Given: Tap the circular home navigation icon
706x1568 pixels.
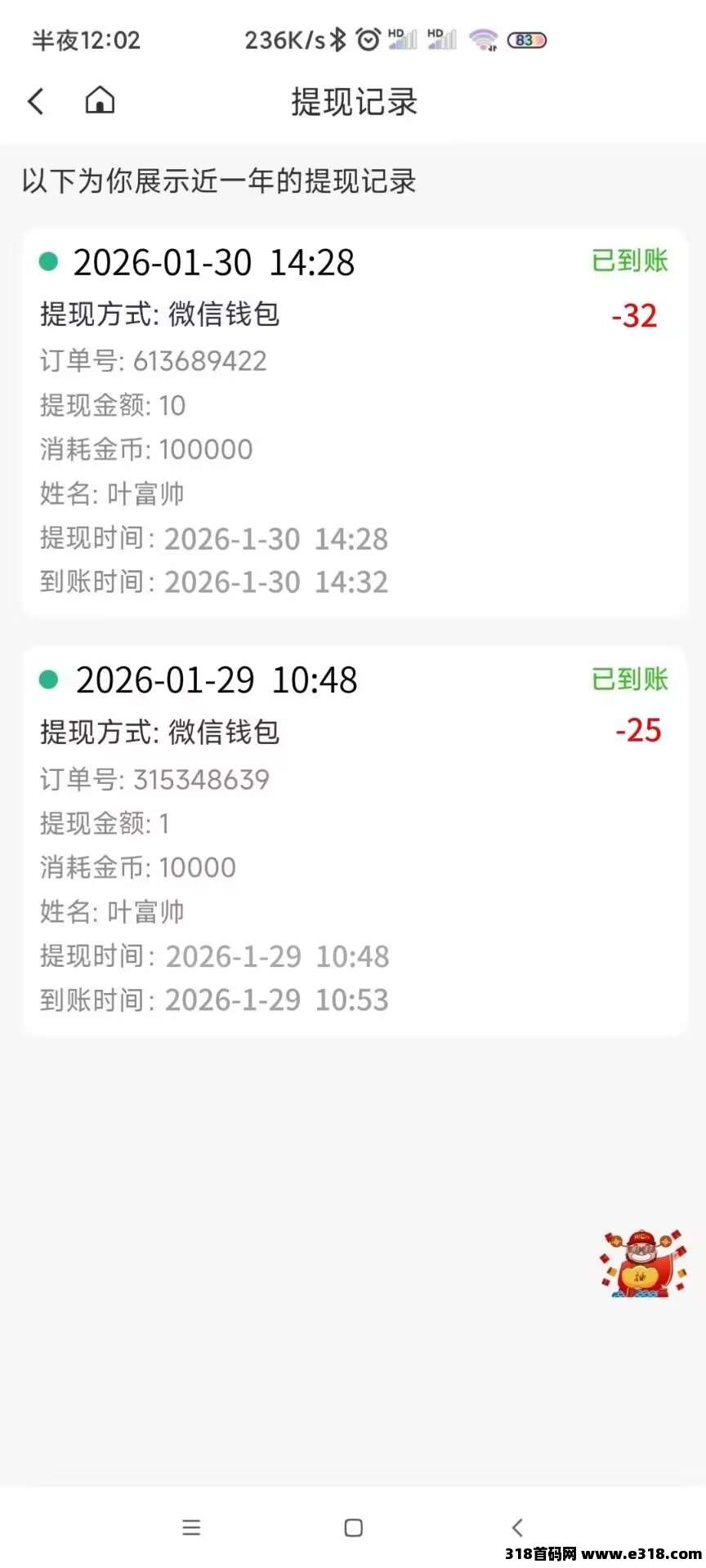Looking at the screenshot, I should [x=353, y=1526].
